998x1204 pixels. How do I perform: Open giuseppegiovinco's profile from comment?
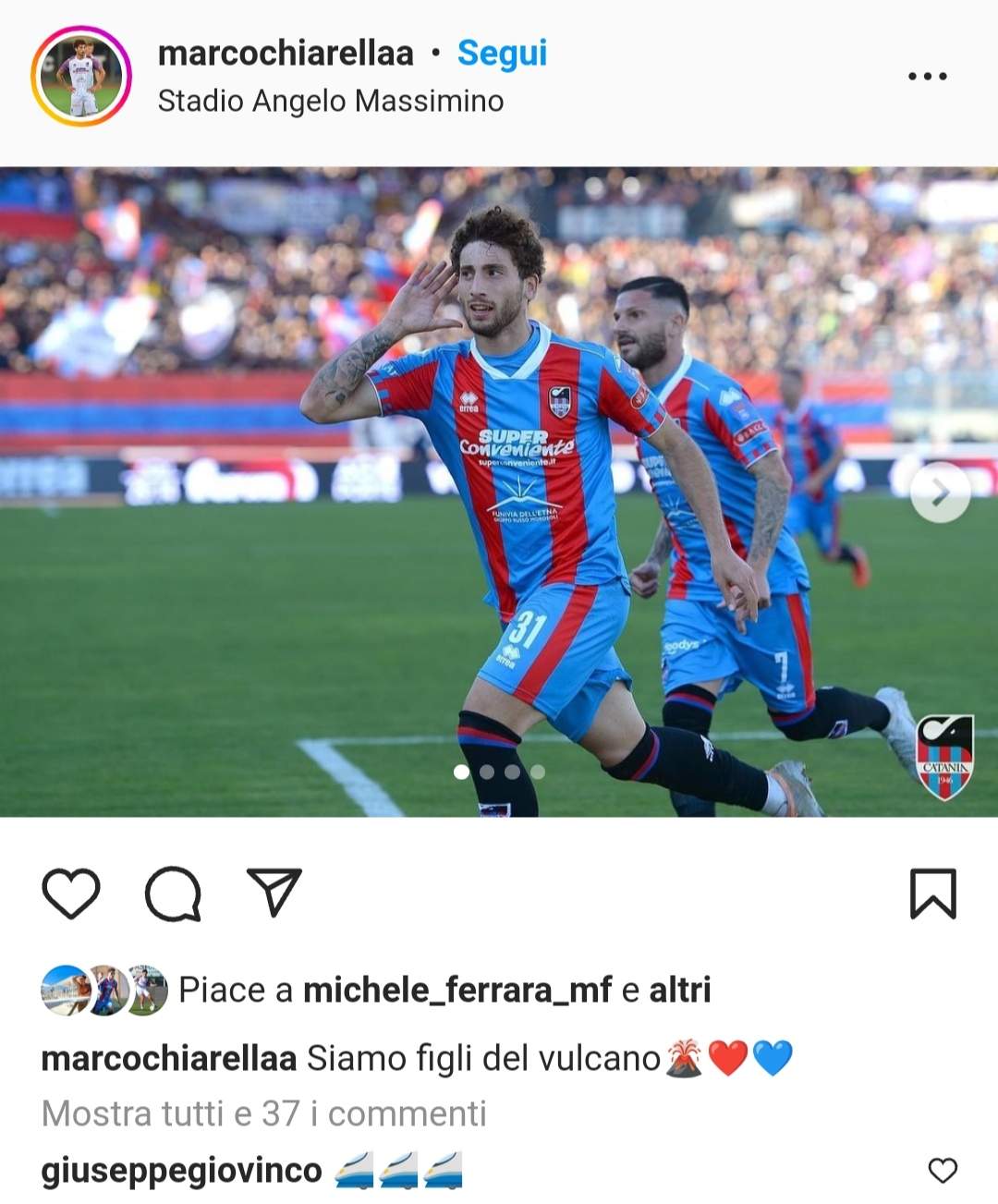pos(181,1171)
